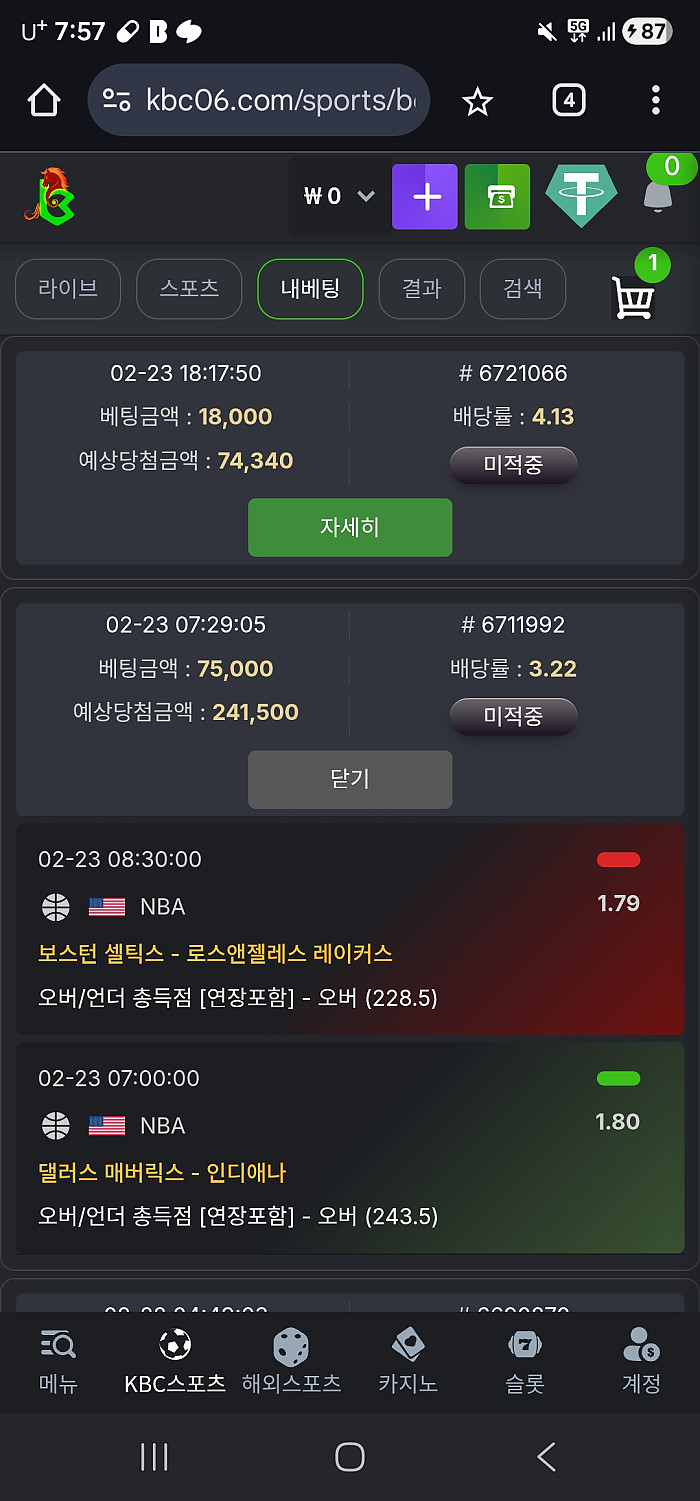Viewport: 700px width, 1501px height.
Task: Open the 계정 account tab
Action: (x=641, y=1362)
